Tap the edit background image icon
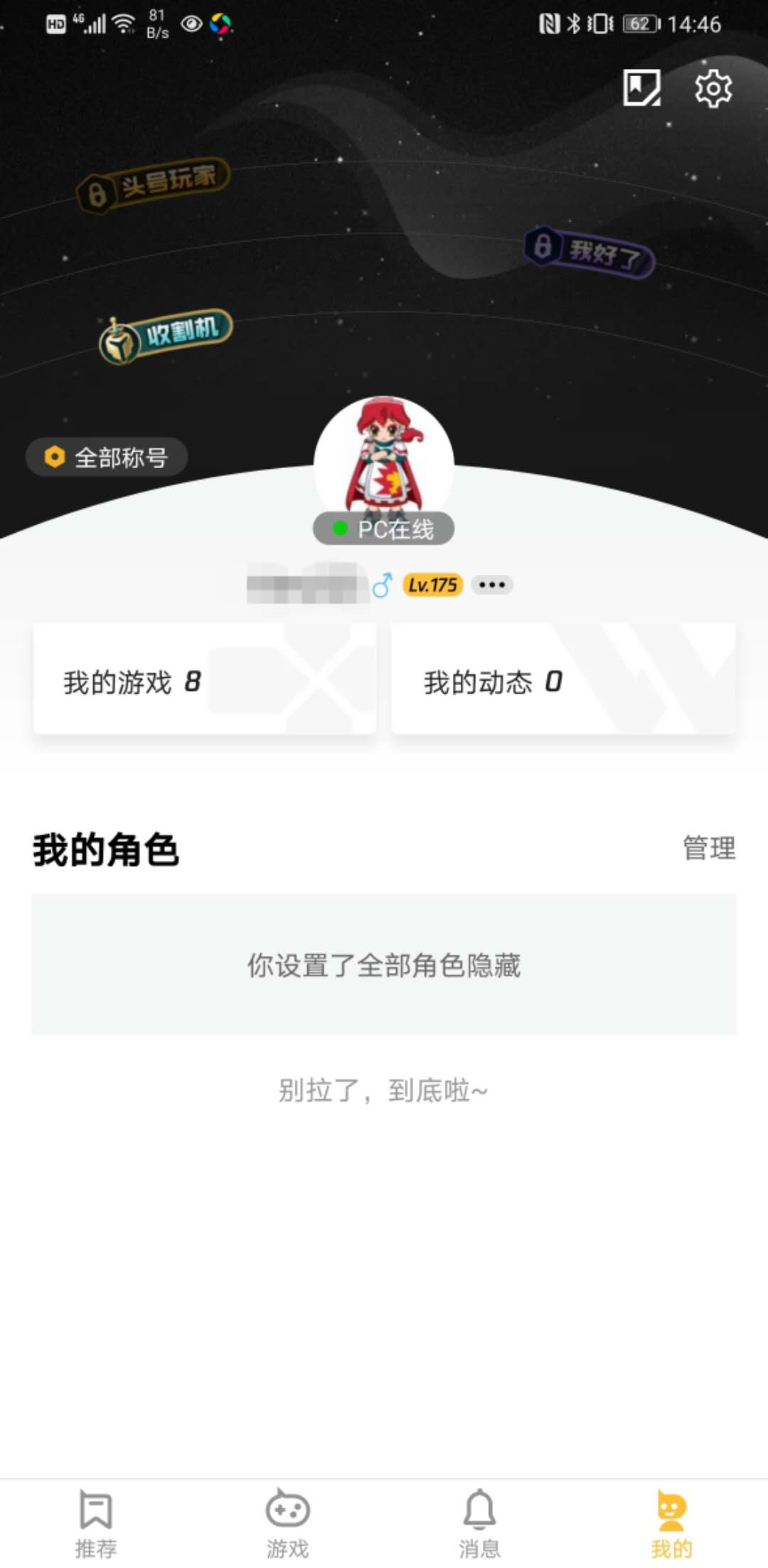 [641, 88]
